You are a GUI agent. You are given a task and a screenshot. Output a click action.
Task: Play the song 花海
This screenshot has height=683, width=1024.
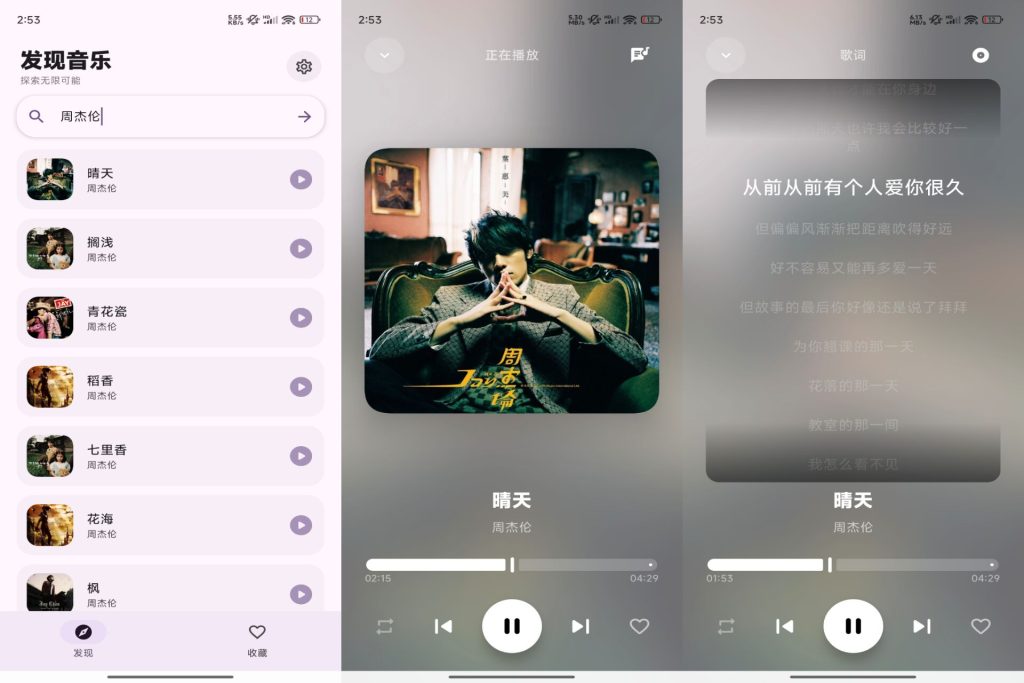click(301, 525)
